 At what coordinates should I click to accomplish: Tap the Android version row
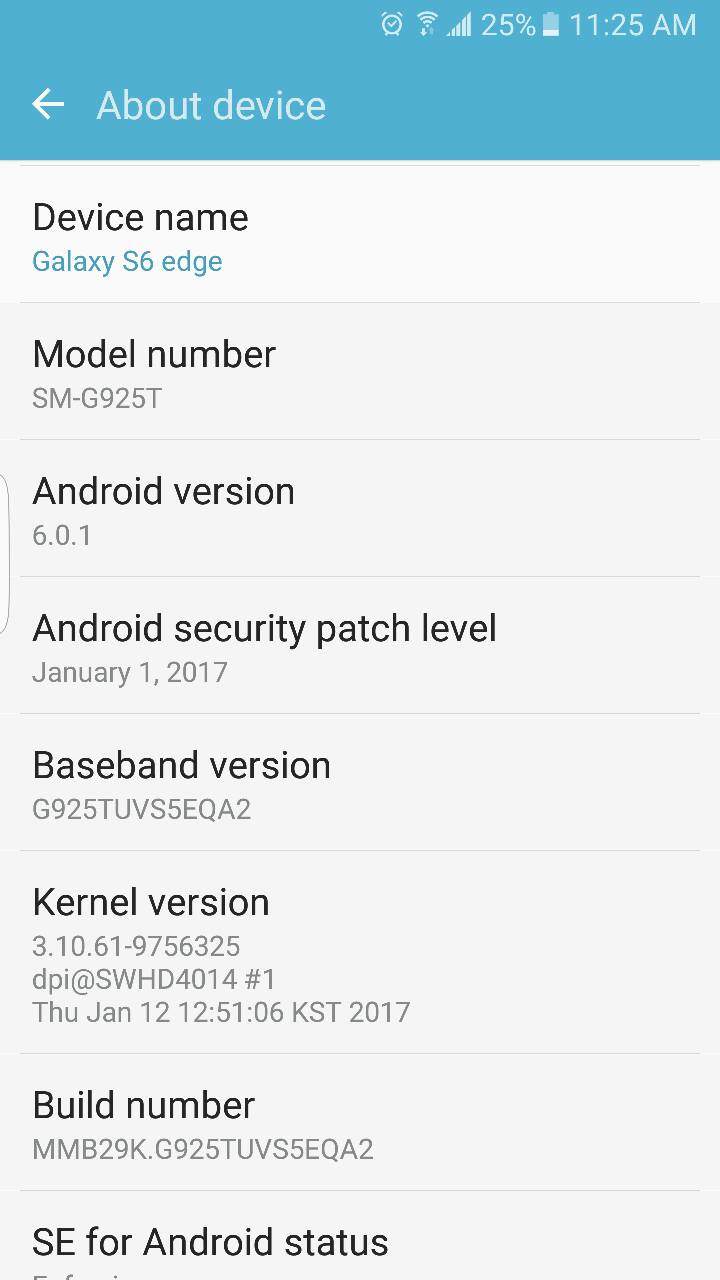point(360,508)
